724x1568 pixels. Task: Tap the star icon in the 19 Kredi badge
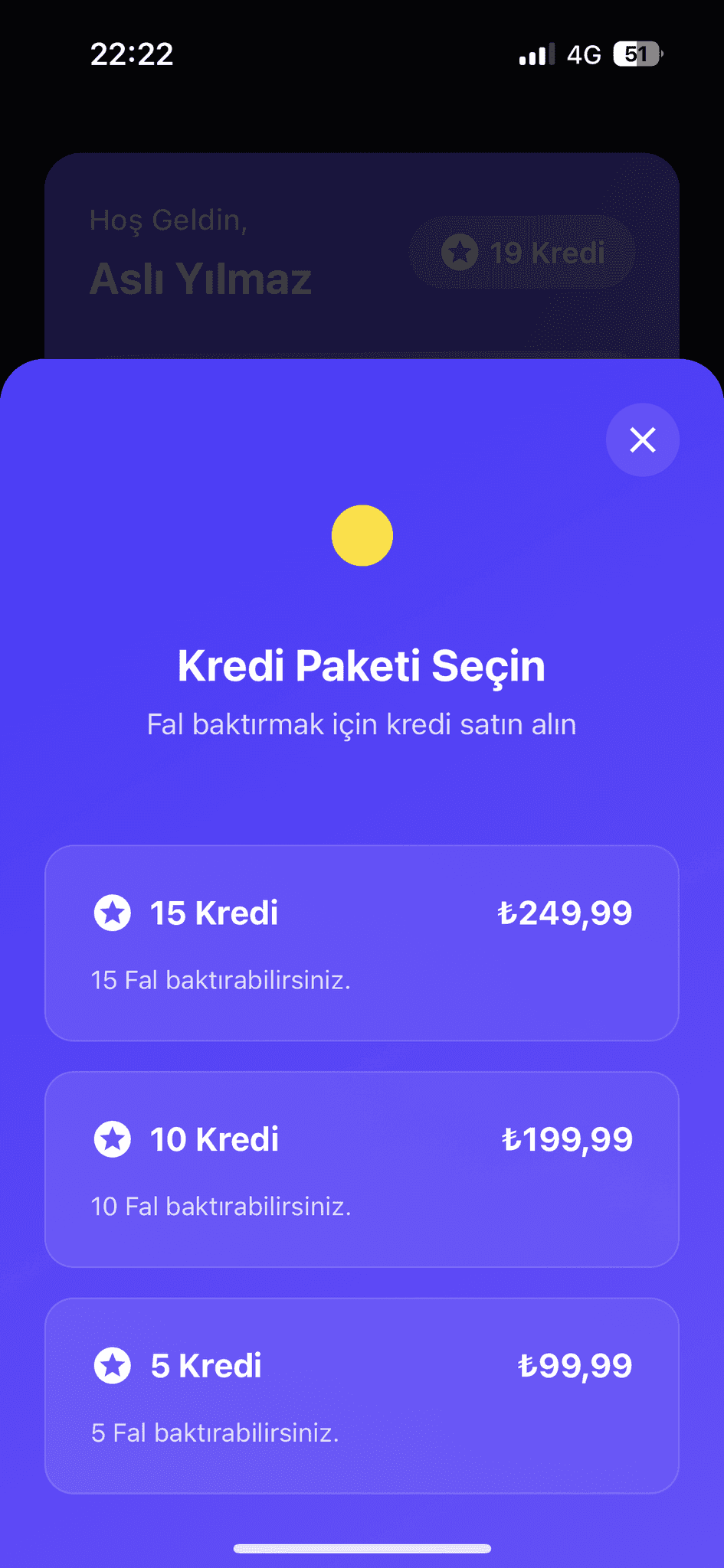click(460, 253)
